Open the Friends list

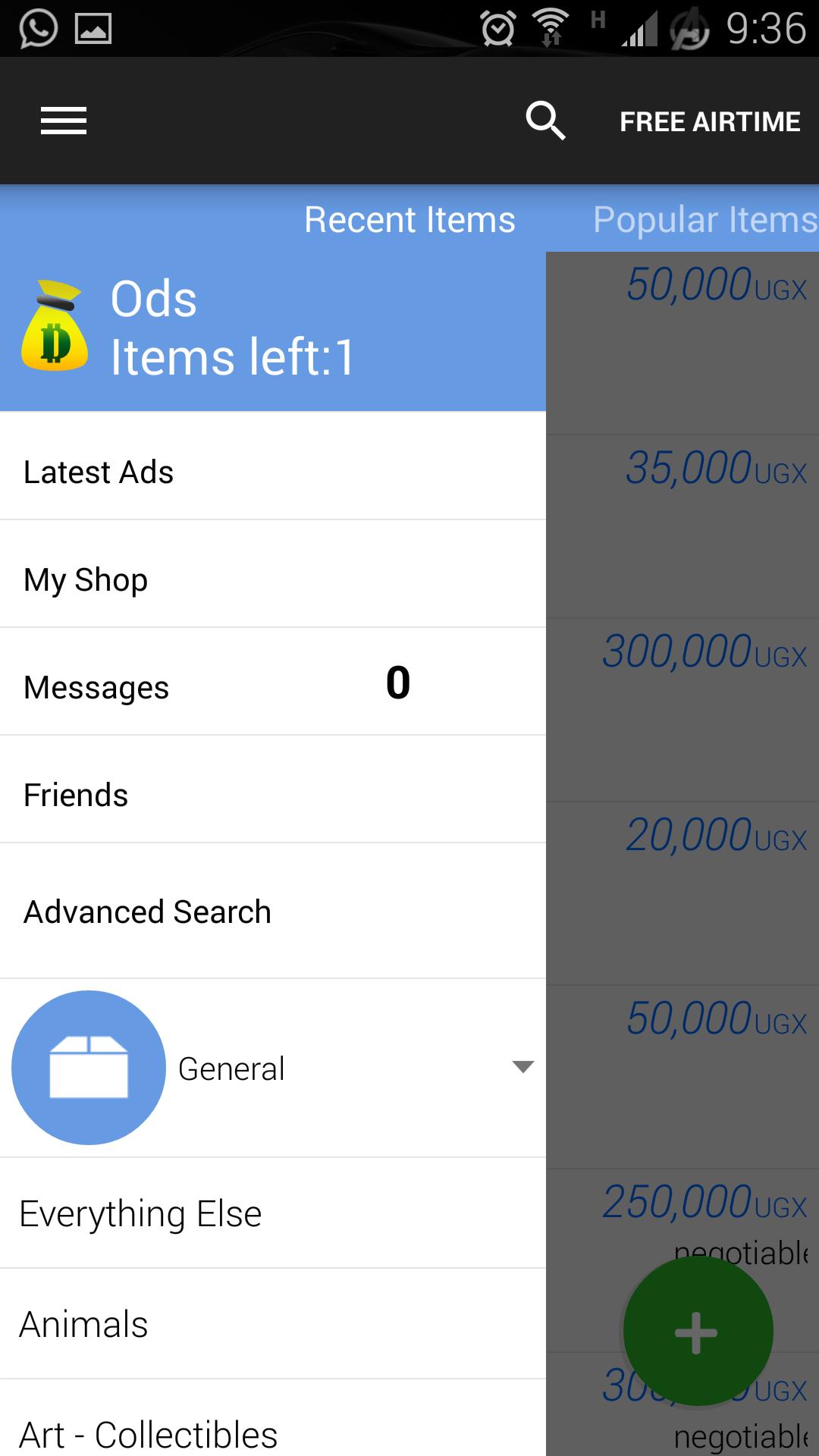click(273, 795)
